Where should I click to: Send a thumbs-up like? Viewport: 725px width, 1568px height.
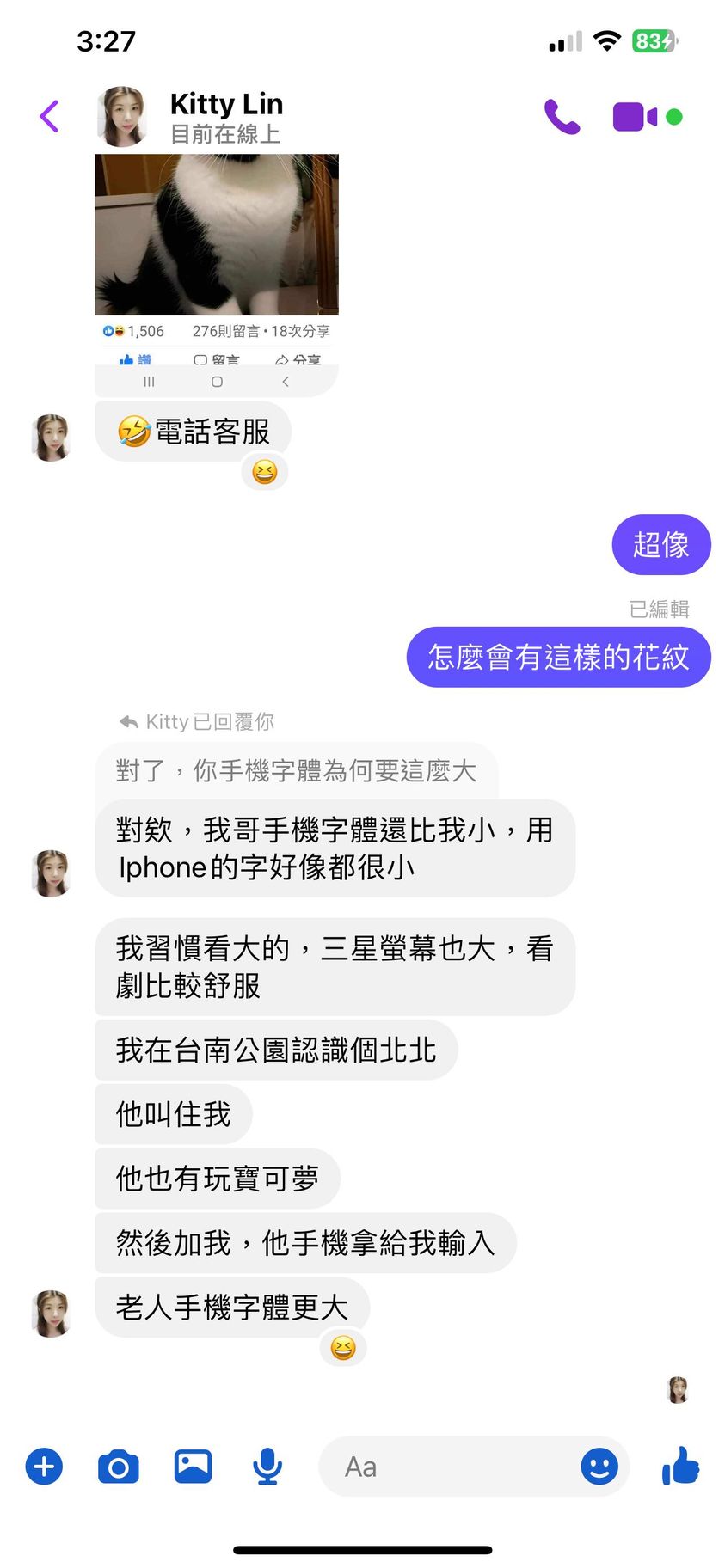(x=680, y=1466)
